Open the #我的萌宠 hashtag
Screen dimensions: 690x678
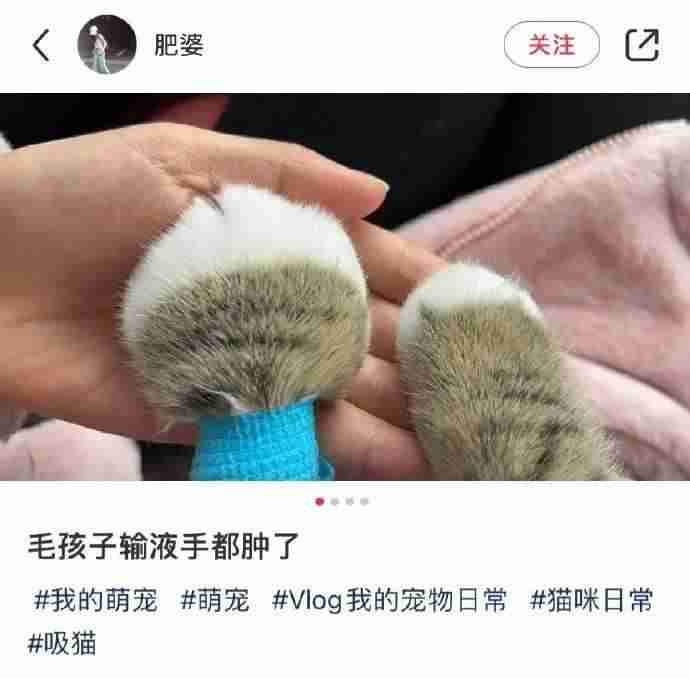[95, 600]
